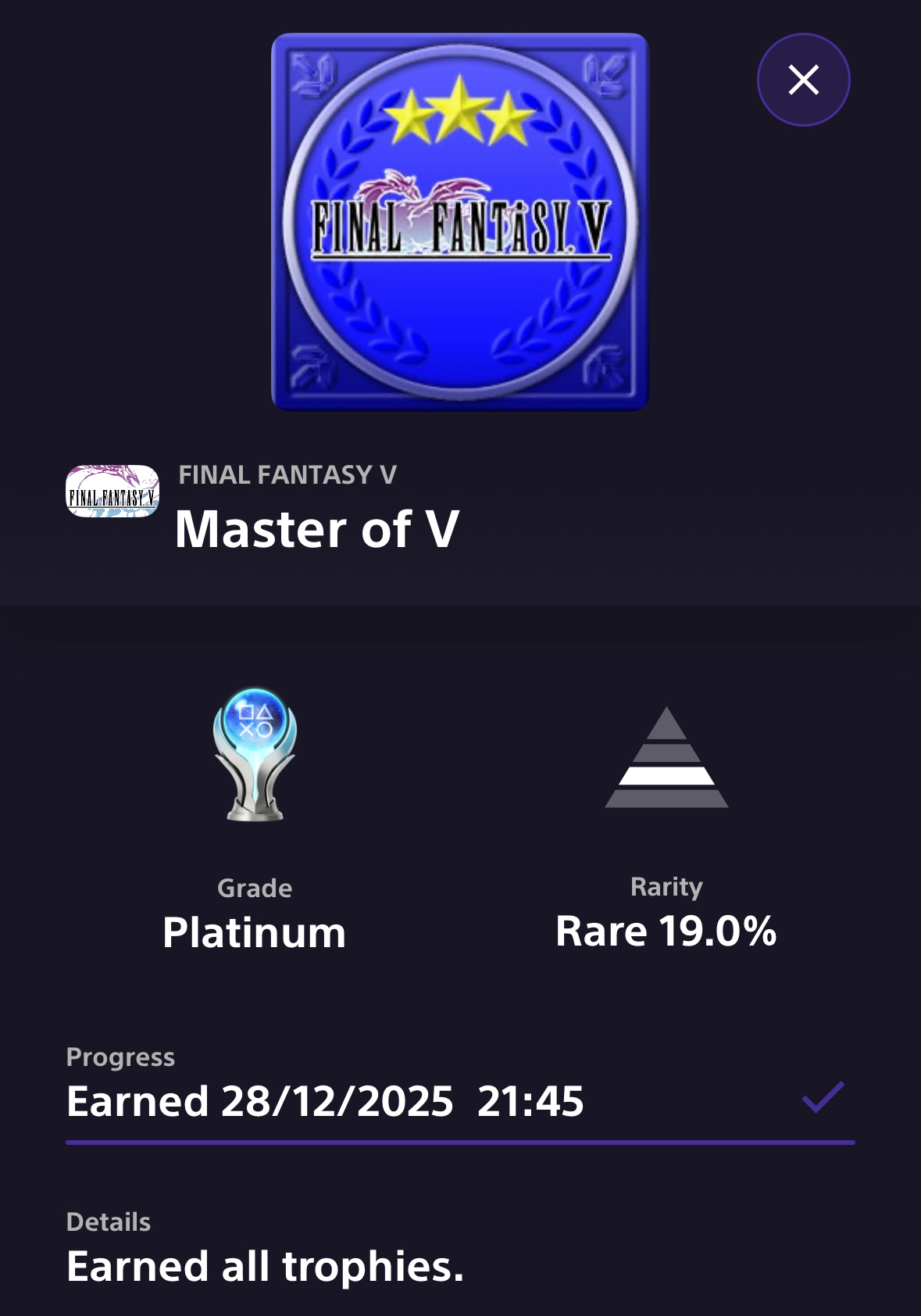Close the trophy details view
This screenshot has width=921, height=1316.
[x=803, y=80]
